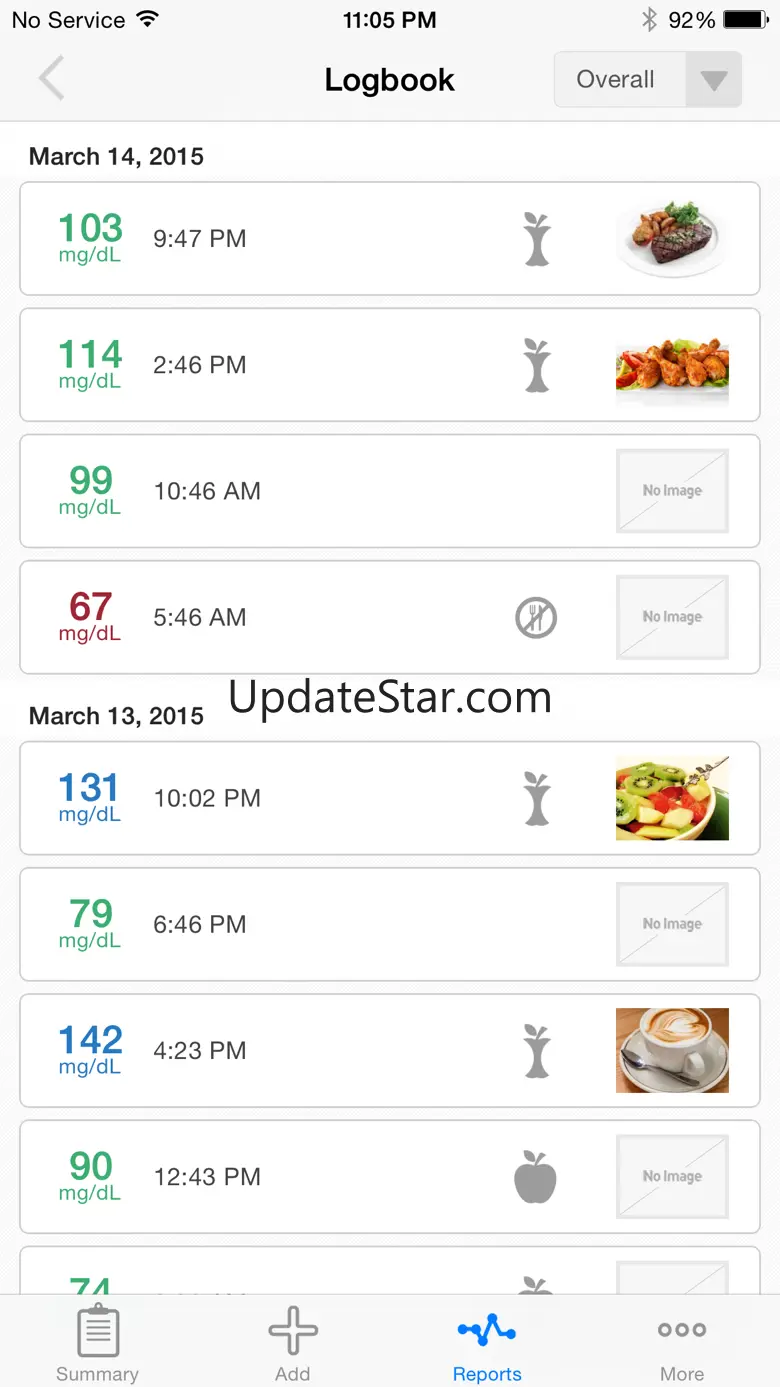Open the 142 mg/dL entry at 4:23 PM
The height and width of the screenshot is (1387, 780).
[x=389, y=1050]
